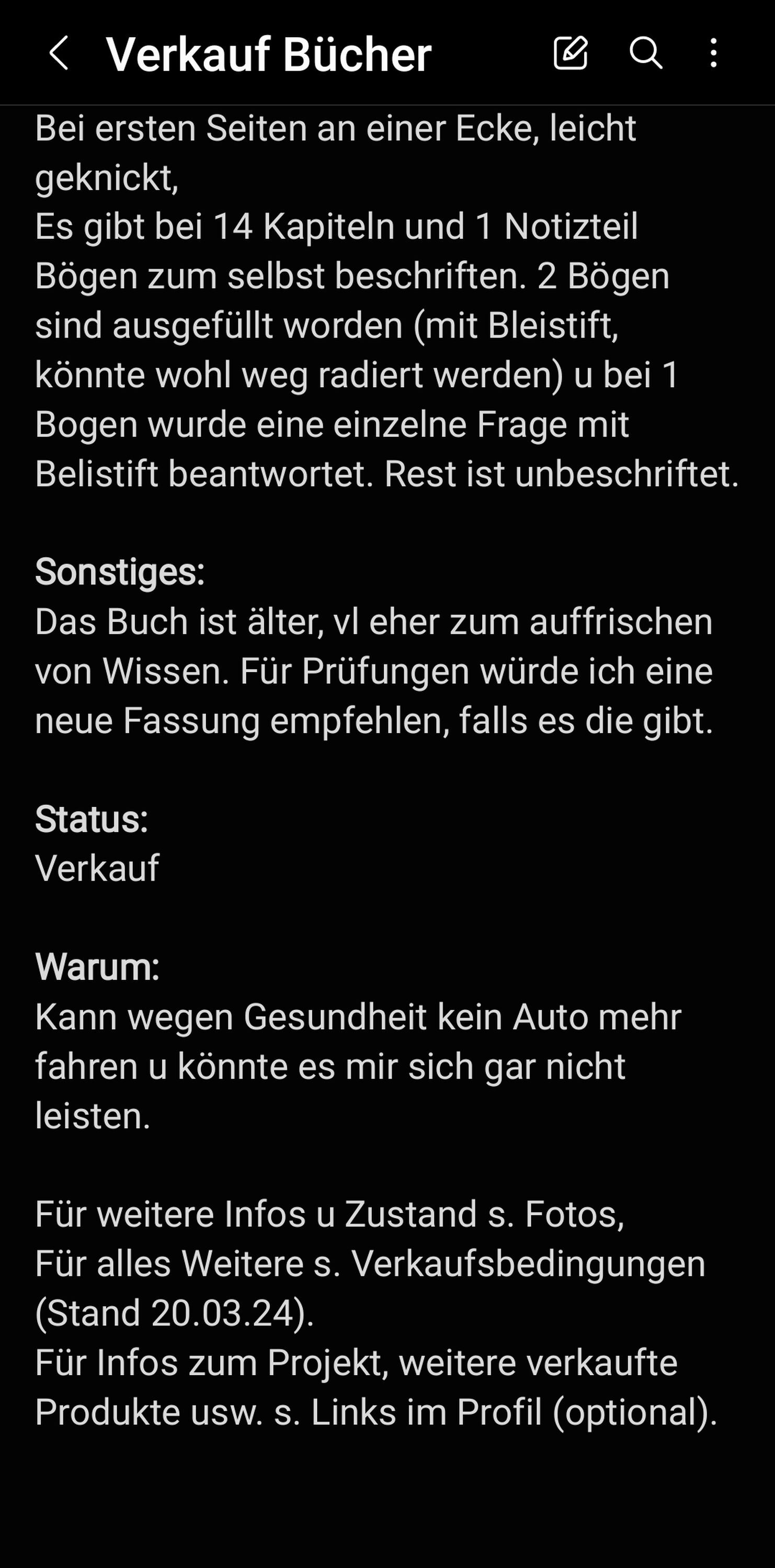Go back from the Verkauf Bücher note
Image resolution: width=775 pixels, height=1568 pixels.
[x=59, y=53]
